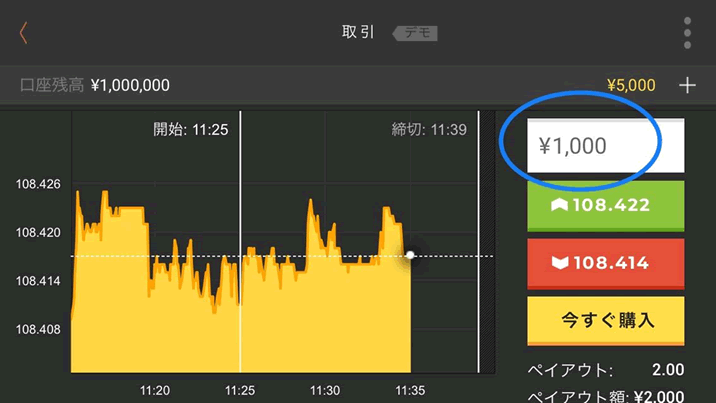Select the red Low option 108.414
This screenshot has width=716, height=403.
(605, 263)
